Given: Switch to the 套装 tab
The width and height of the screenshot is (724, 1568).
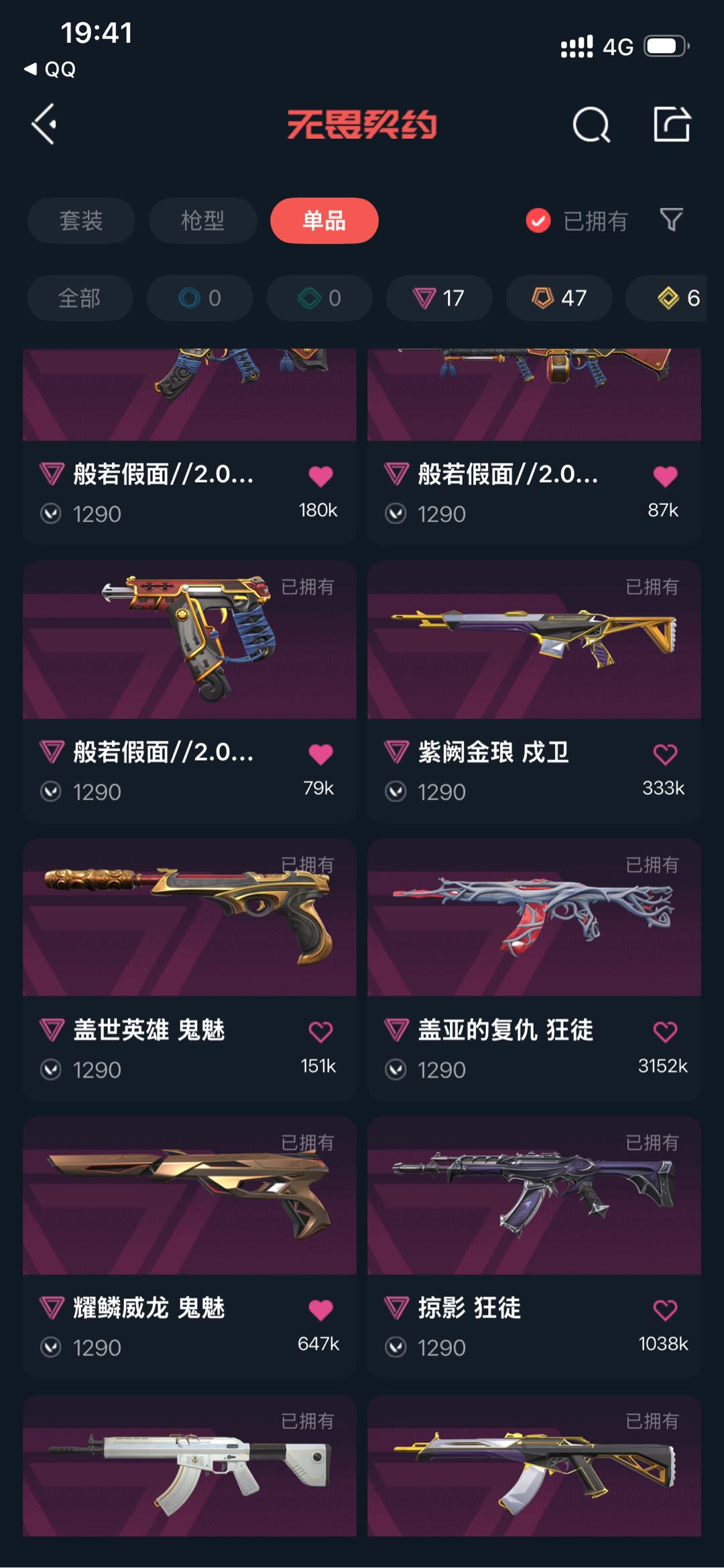Looking at the screenshot, I should pyautogui.click(x=81, y=221).
